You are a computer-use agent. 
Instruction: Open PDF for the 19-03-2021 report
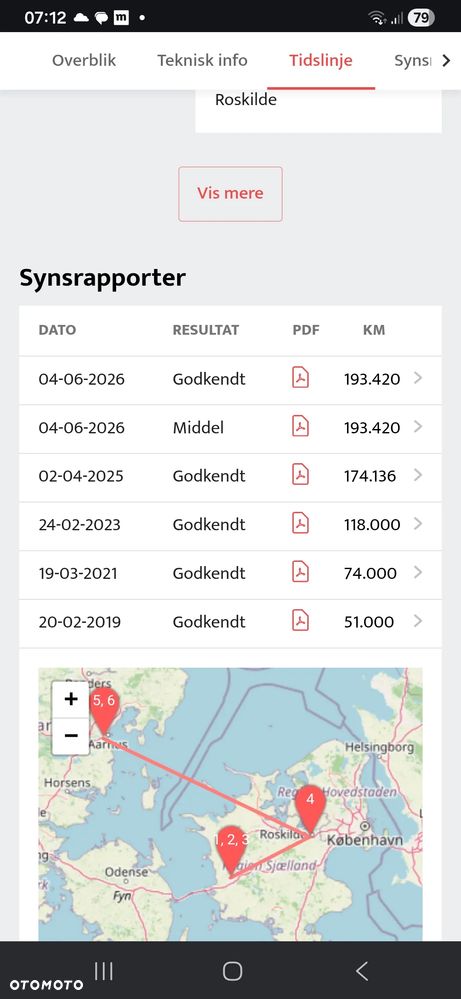click(301, 572)
